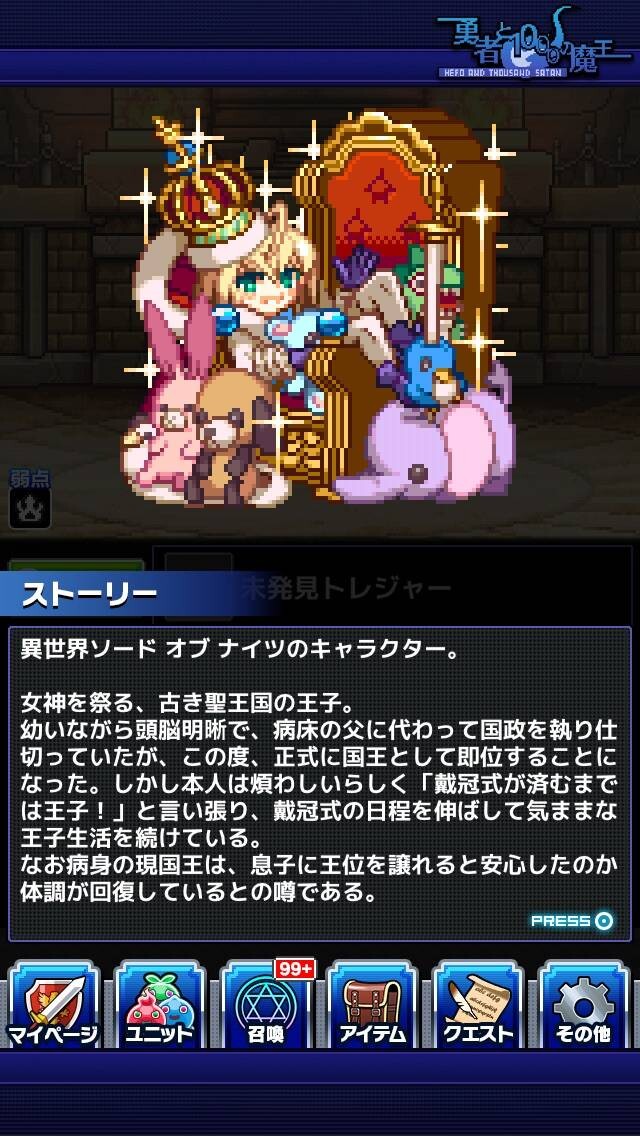Open その他 settings tab
Image resolution: width=640 pixels, height=1136 pixels.
point(583,1004)
